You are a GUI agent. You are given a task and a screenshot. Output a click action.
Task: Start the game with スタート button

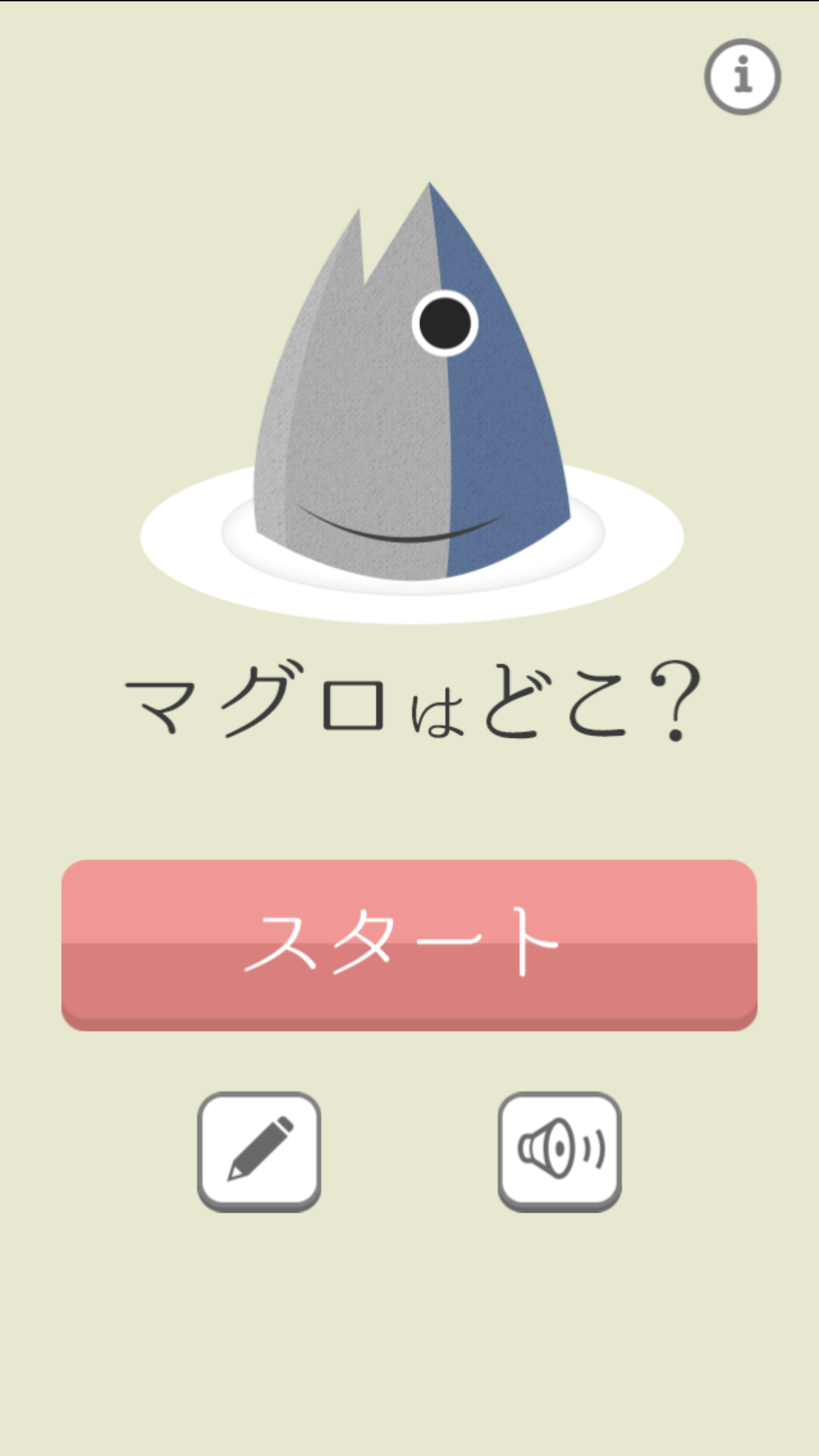pyautogui.click(x=409, y=944)
